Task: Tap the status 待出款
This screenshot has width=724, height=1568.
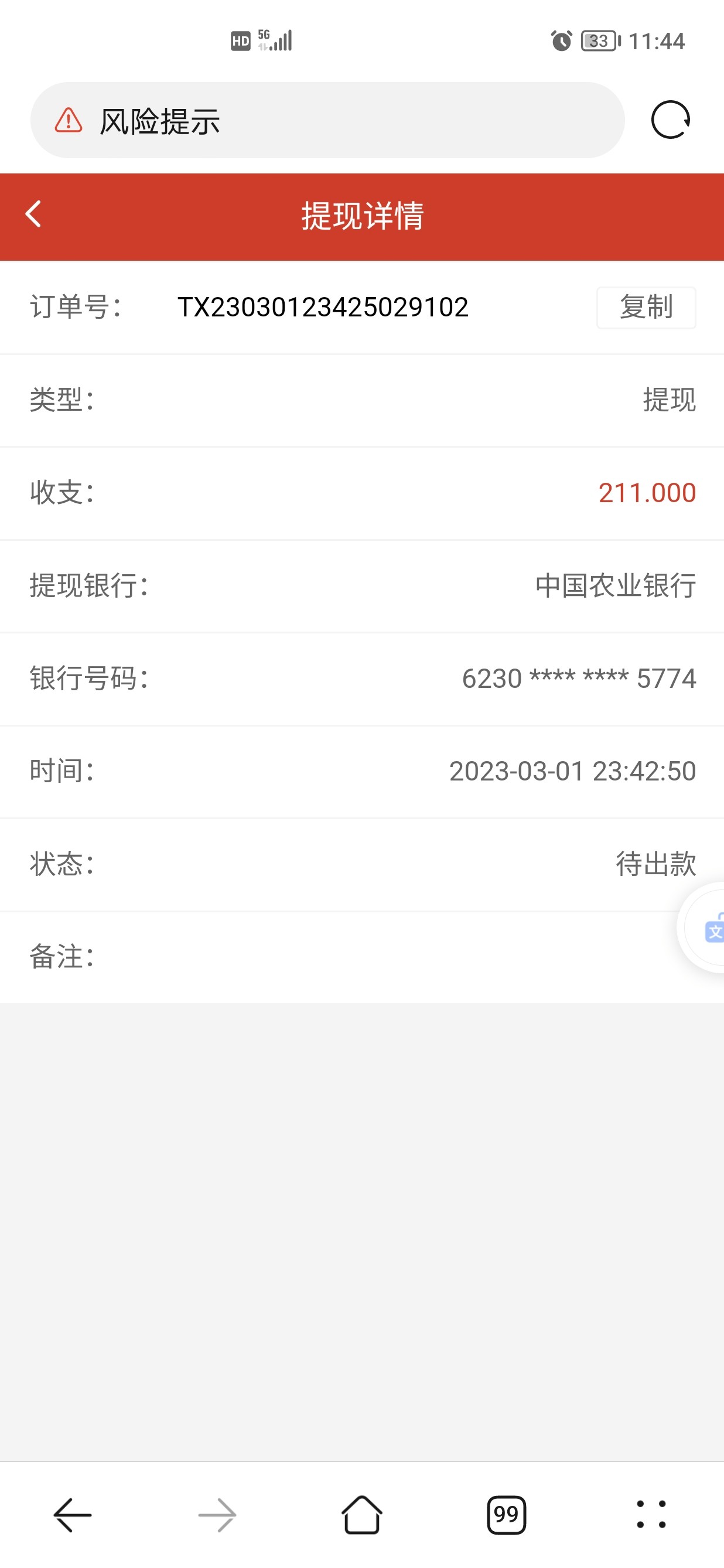Action: pyautogui.click(x=655, y=864)
